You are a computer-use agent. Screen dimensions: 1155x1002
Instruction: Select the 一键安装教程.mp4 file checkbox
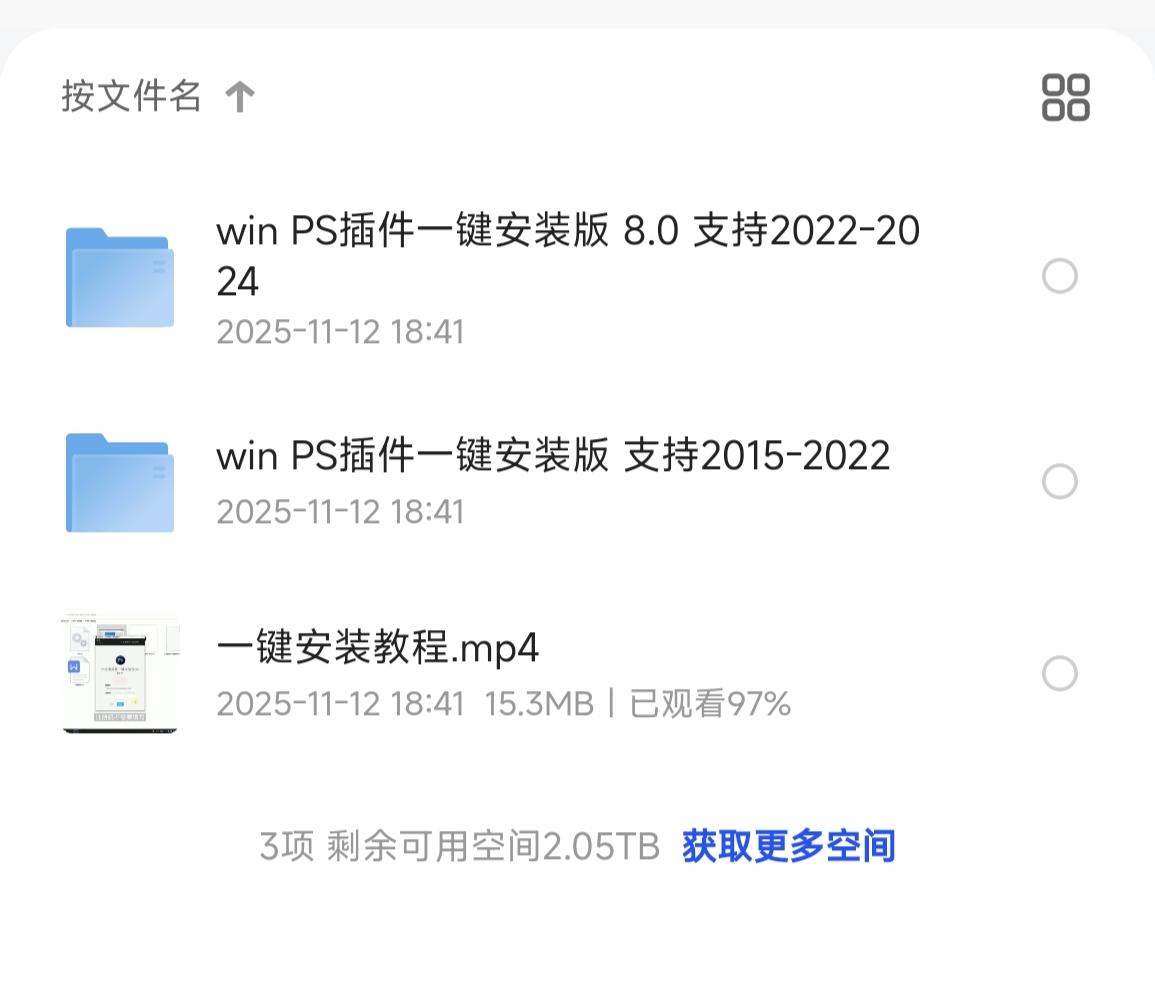pos(1059,673)
